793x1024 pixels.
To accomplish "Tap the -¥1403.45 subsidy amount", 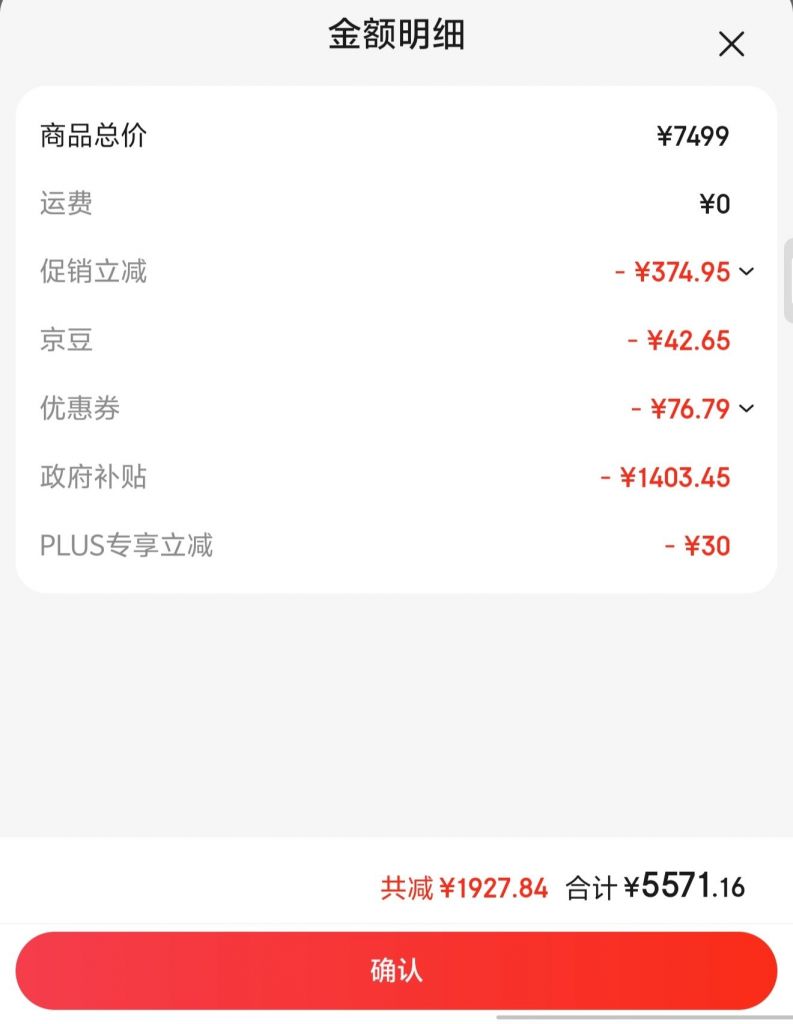I will pos(664,477).
